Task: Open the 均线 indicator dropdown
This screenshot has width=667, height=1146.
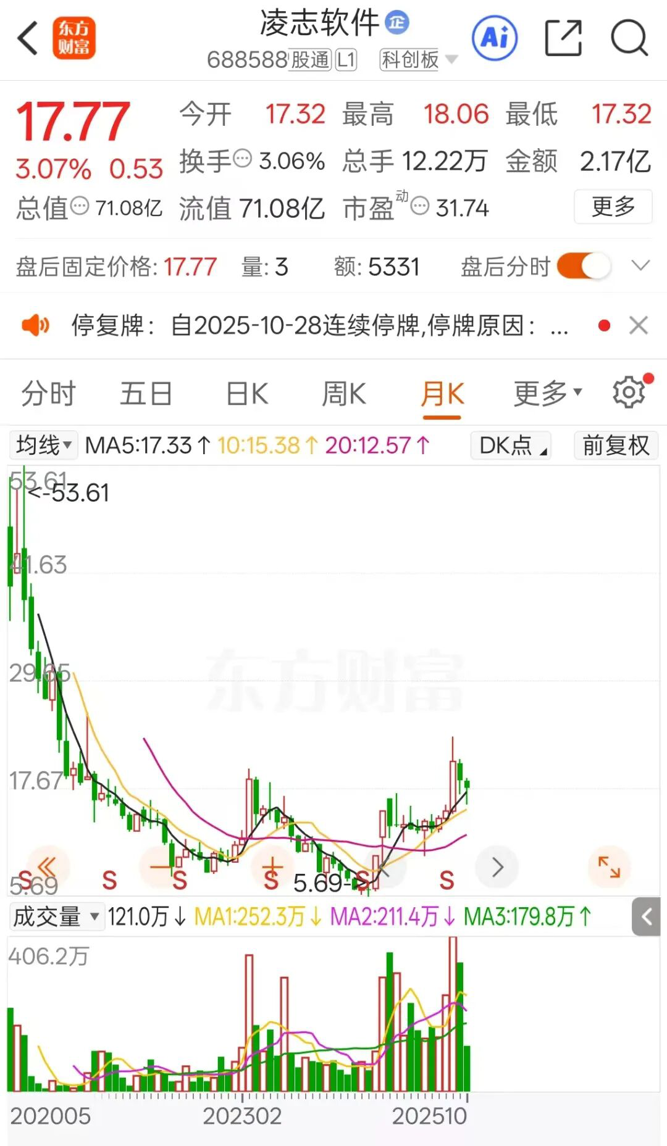Action: tap(43, 445)
